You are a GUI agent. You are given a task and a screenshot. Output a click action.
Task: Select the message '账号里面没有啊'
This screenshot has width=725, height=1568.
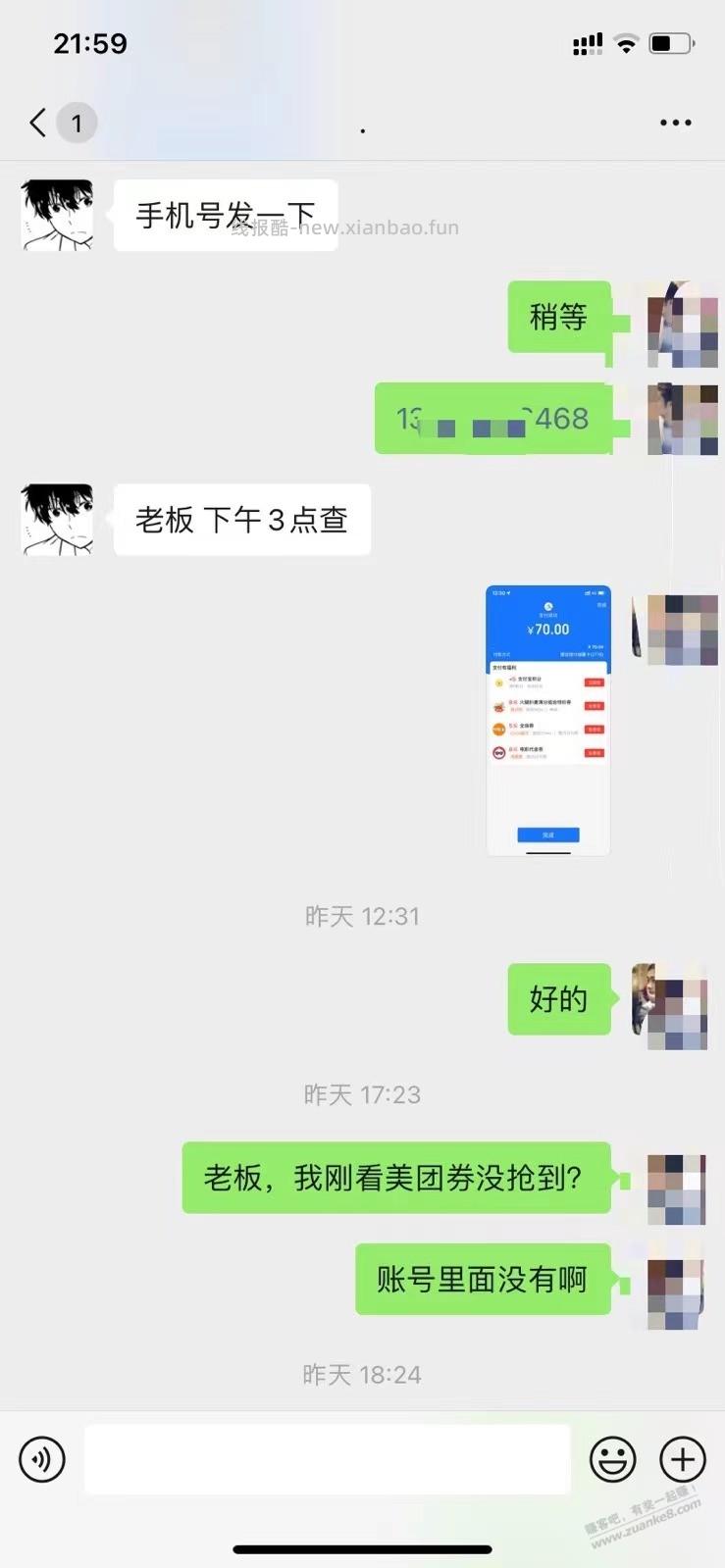(x=482, y=1279)
